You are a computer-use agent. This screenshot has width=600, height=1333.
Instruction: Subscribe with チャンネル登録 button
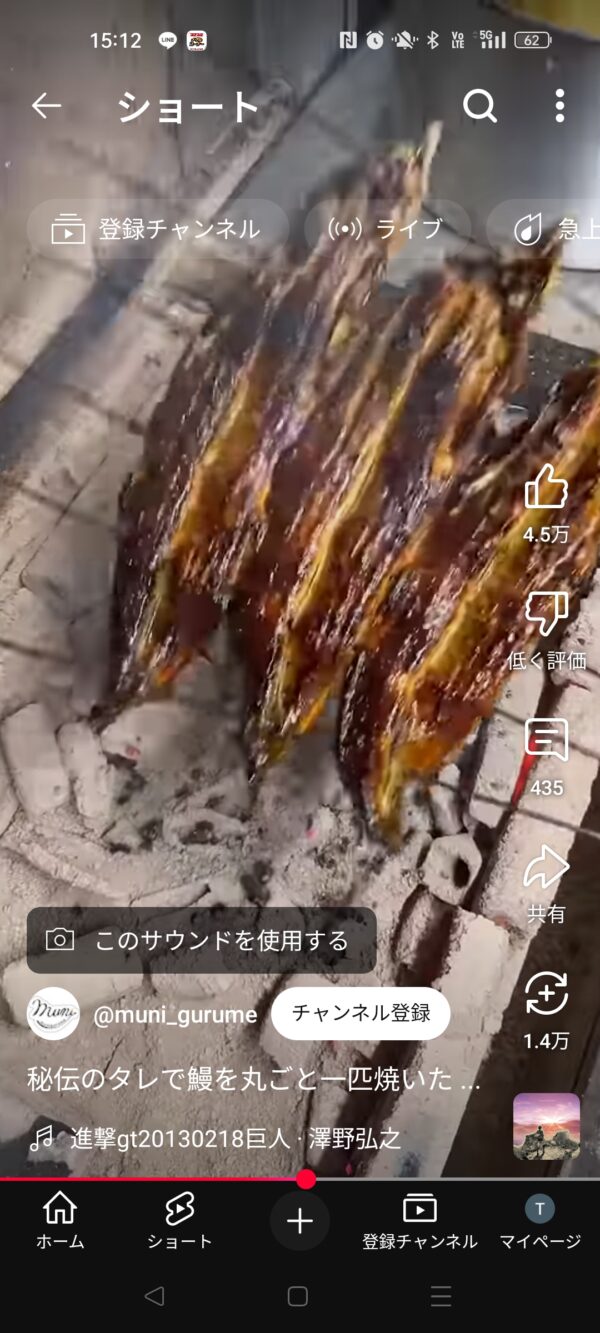click(360, 1013)
